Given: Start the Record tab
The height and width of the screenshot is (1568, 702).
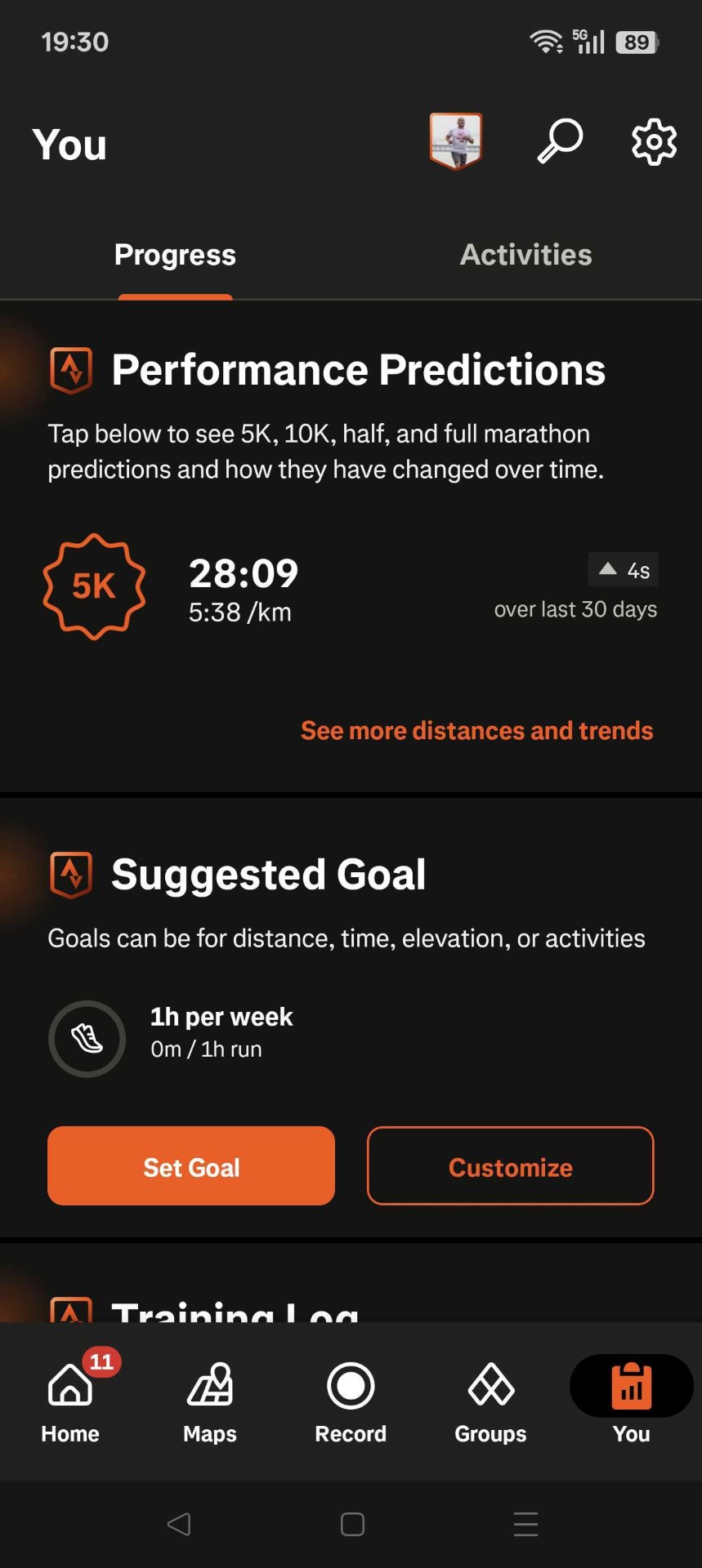Looking at the screenshot, I should click(351, 1400).
